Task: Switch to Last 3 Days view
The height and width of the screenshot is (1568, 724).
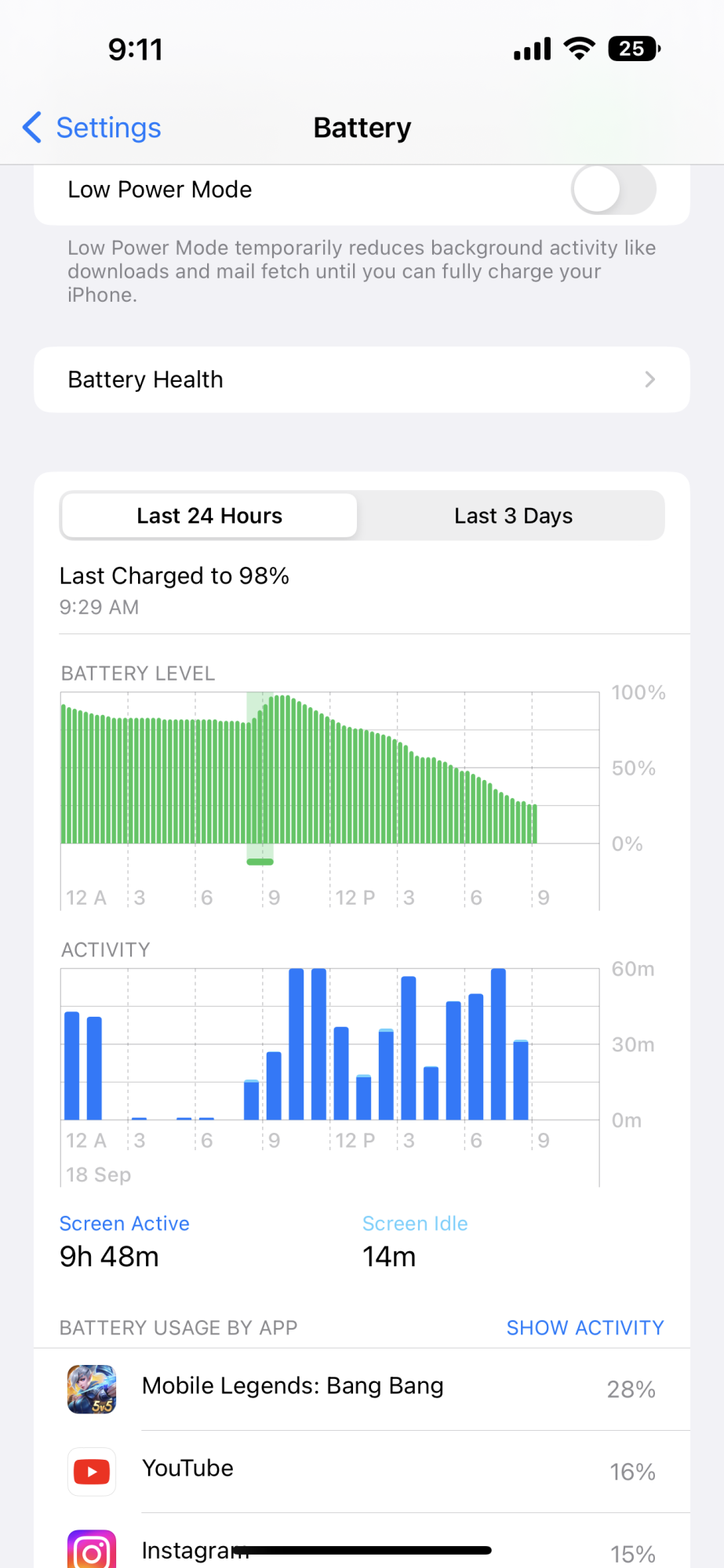Action: click(513, 516)
